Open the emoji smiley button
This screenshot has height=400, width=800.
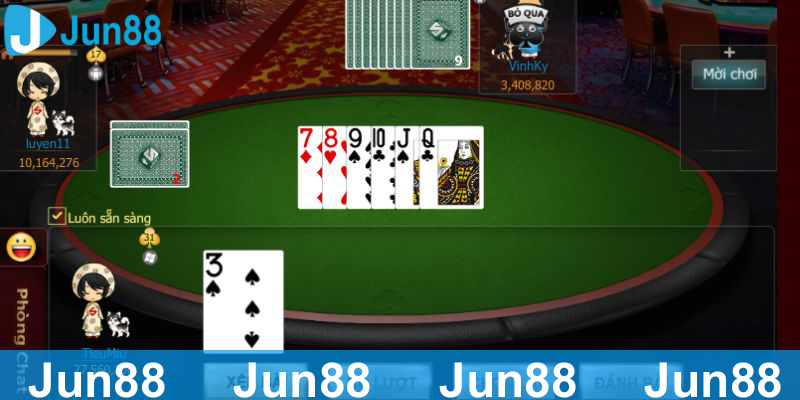(21, 247)
